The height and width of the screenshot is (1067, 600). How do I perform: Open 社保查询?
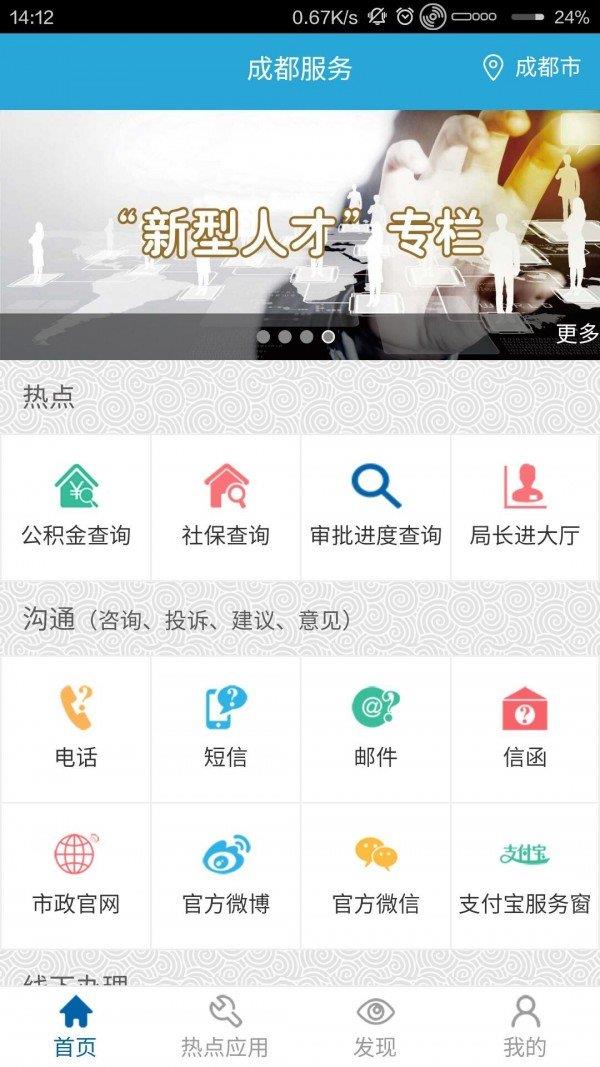click(x=226, y=507)
